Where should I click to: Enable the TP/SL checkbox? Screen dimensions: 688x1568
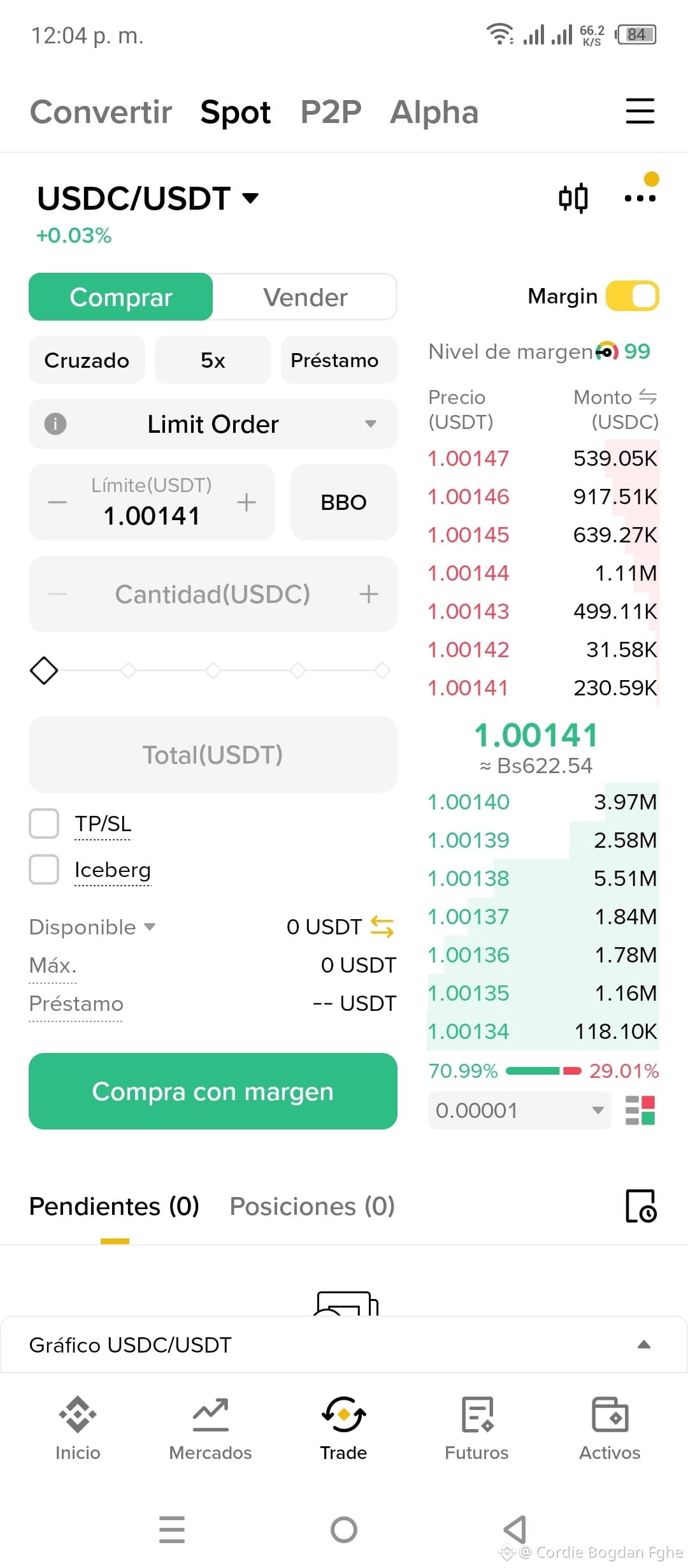point(44,824)
